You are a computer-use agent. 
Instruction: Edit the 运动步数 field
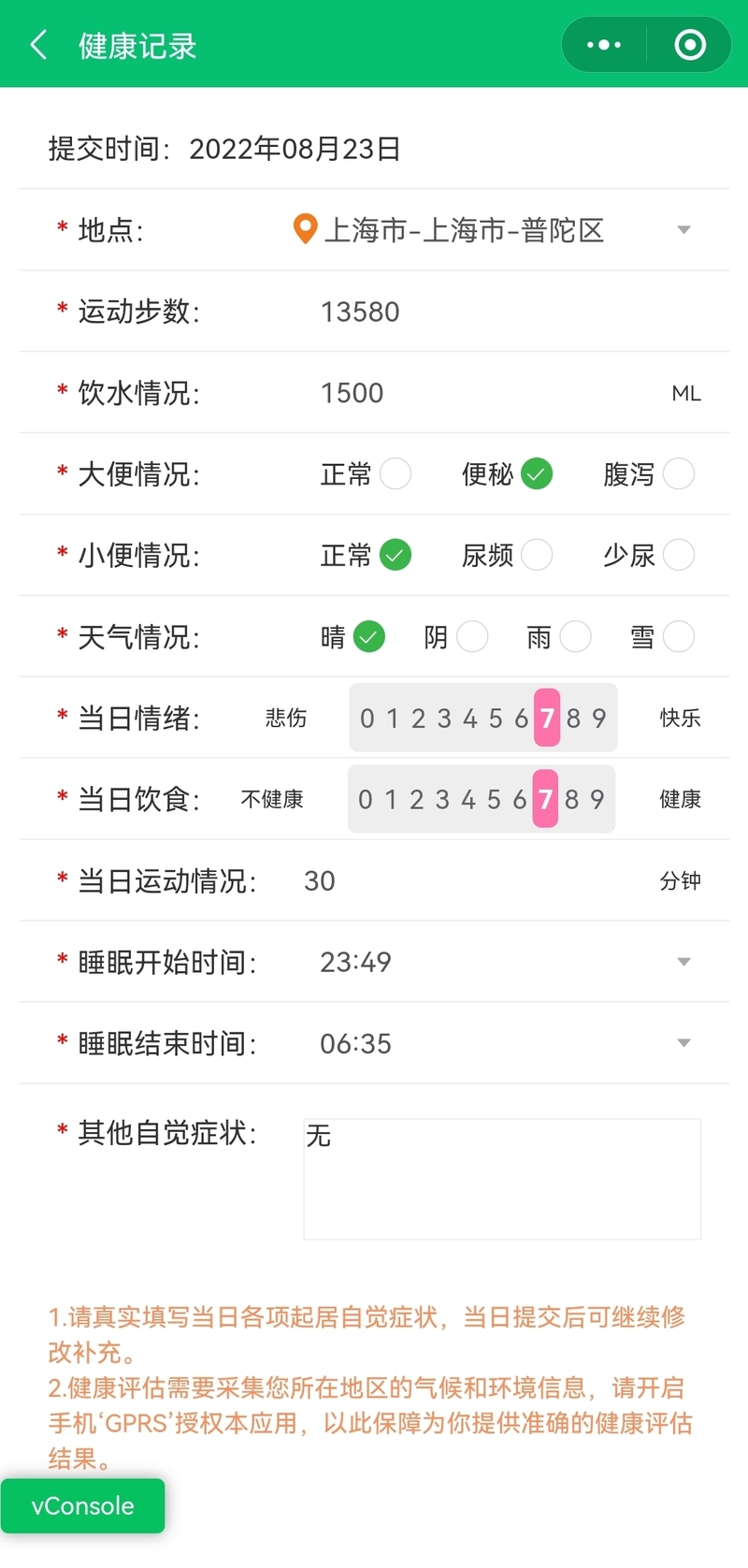pyautogui.click(x=510, y=312)
